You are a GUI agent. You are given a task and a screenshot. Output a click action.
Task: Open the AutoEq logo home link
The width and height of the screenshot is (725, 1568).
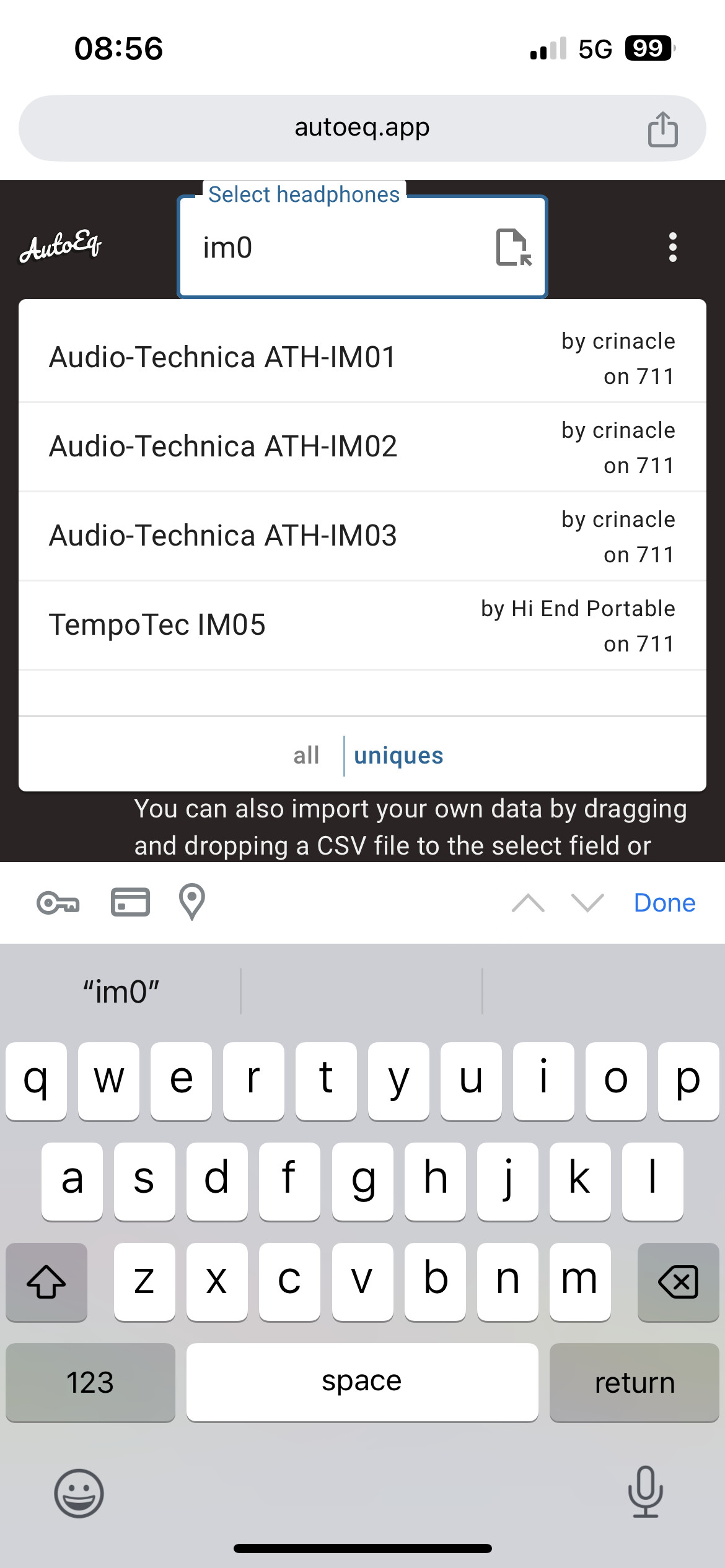(x=60, y=246)
